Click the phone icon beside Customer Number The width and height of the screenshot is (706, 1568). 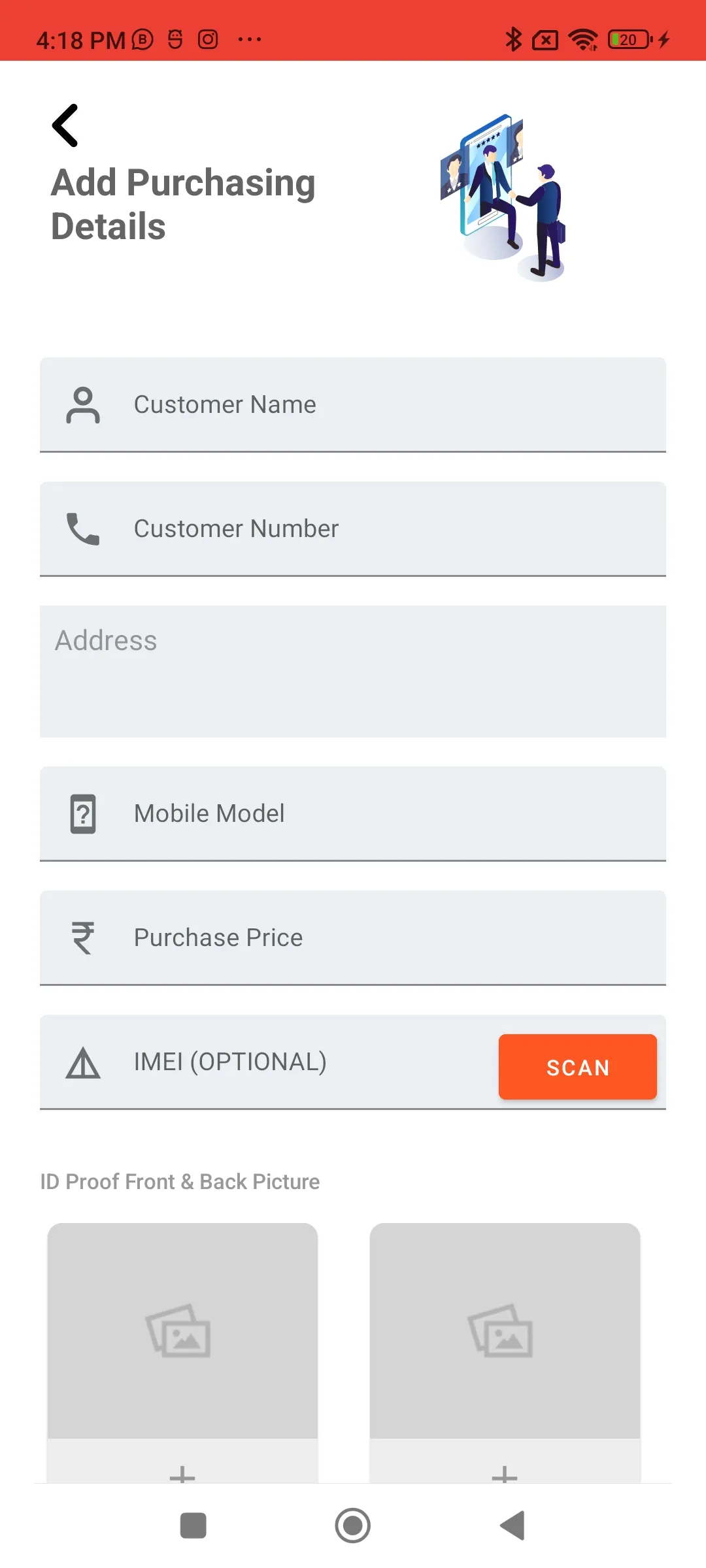point(82,529)
